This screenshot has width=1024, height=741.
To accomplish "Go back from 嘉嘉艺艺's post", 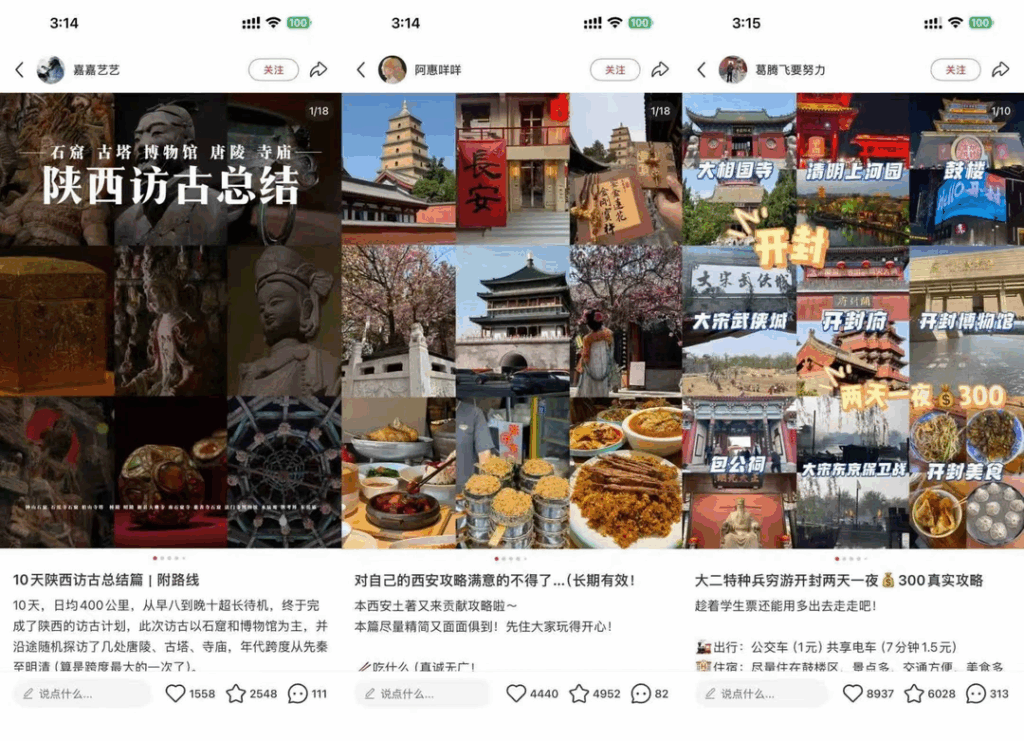I will 19,70.
